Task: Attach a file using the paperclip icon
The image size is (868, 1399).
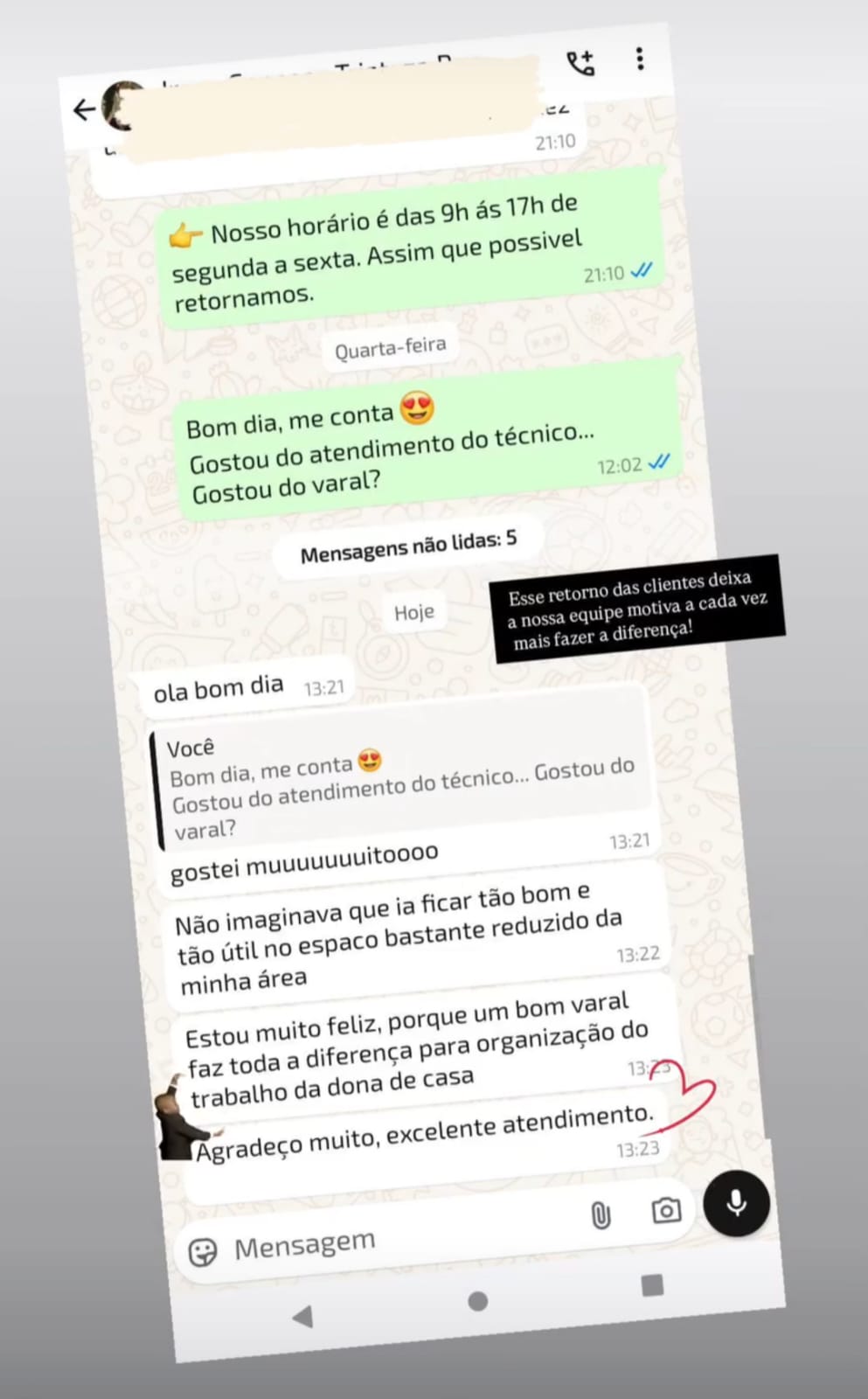Action: click(601, 1214)
